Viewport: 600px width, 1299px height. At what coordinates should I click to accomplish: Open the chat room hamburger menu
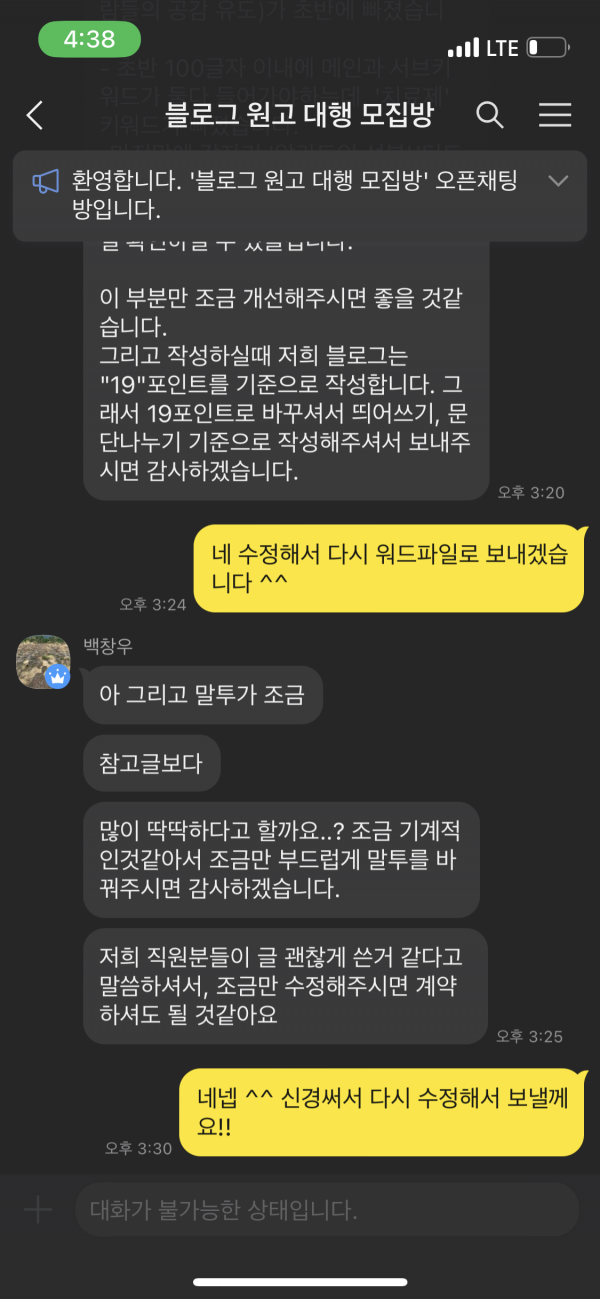click(x=554, y=115)
